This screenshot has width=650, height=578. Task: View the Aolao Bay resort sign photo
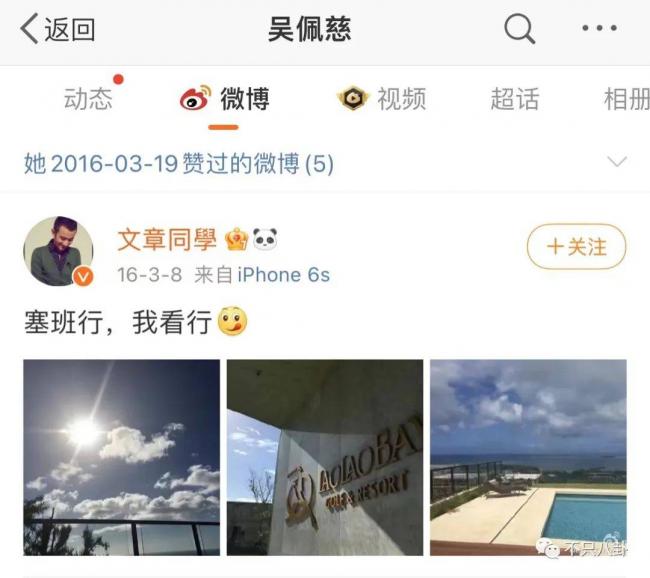coord(325,457)
